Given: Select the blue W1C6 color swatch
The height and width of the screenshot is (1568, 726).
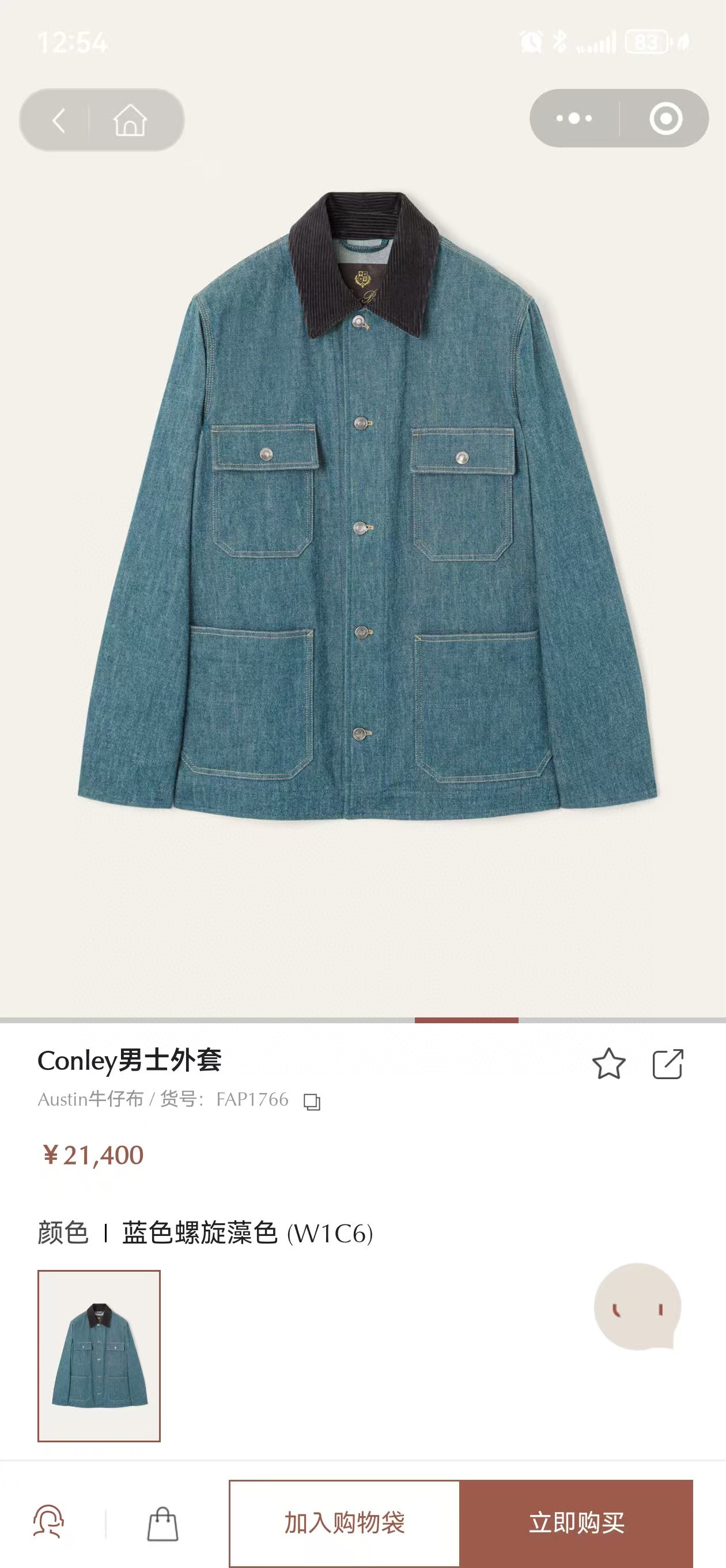Looking at the screenshot, I should [99, 1355].
